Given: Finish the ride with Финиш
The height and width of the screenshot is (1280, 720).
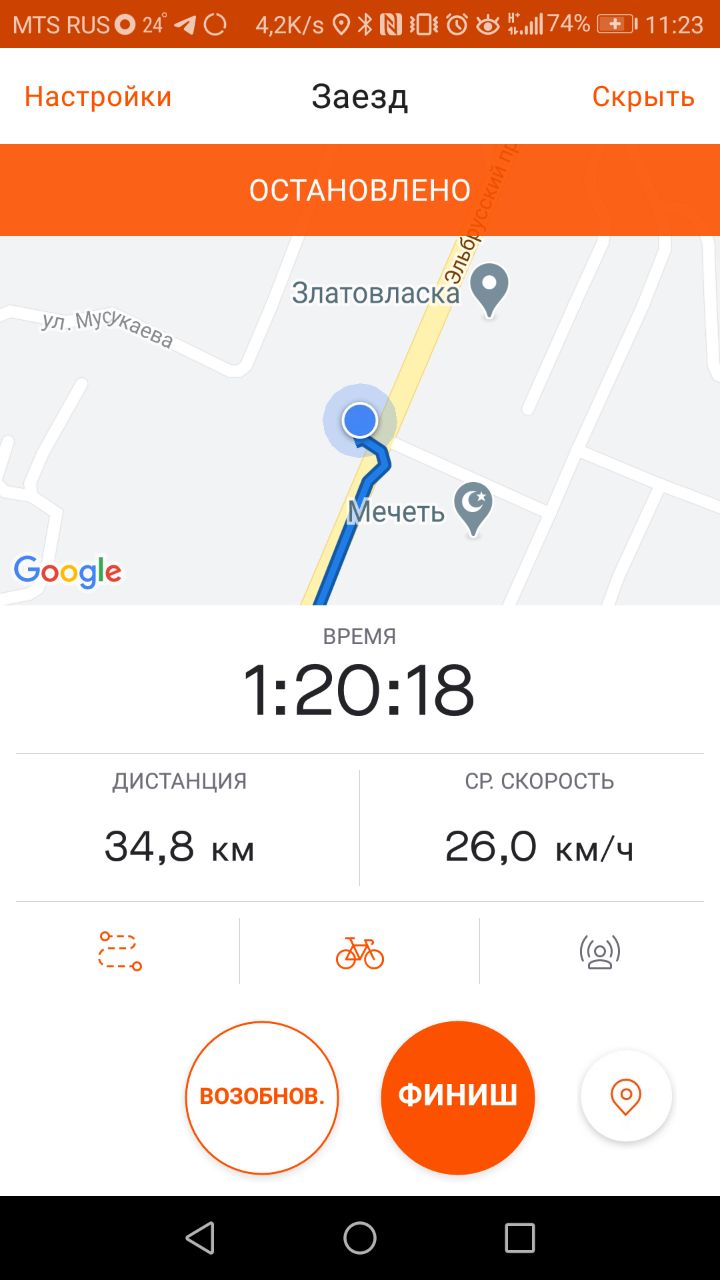Looking at the screenshot, I should coord(458,1097).
